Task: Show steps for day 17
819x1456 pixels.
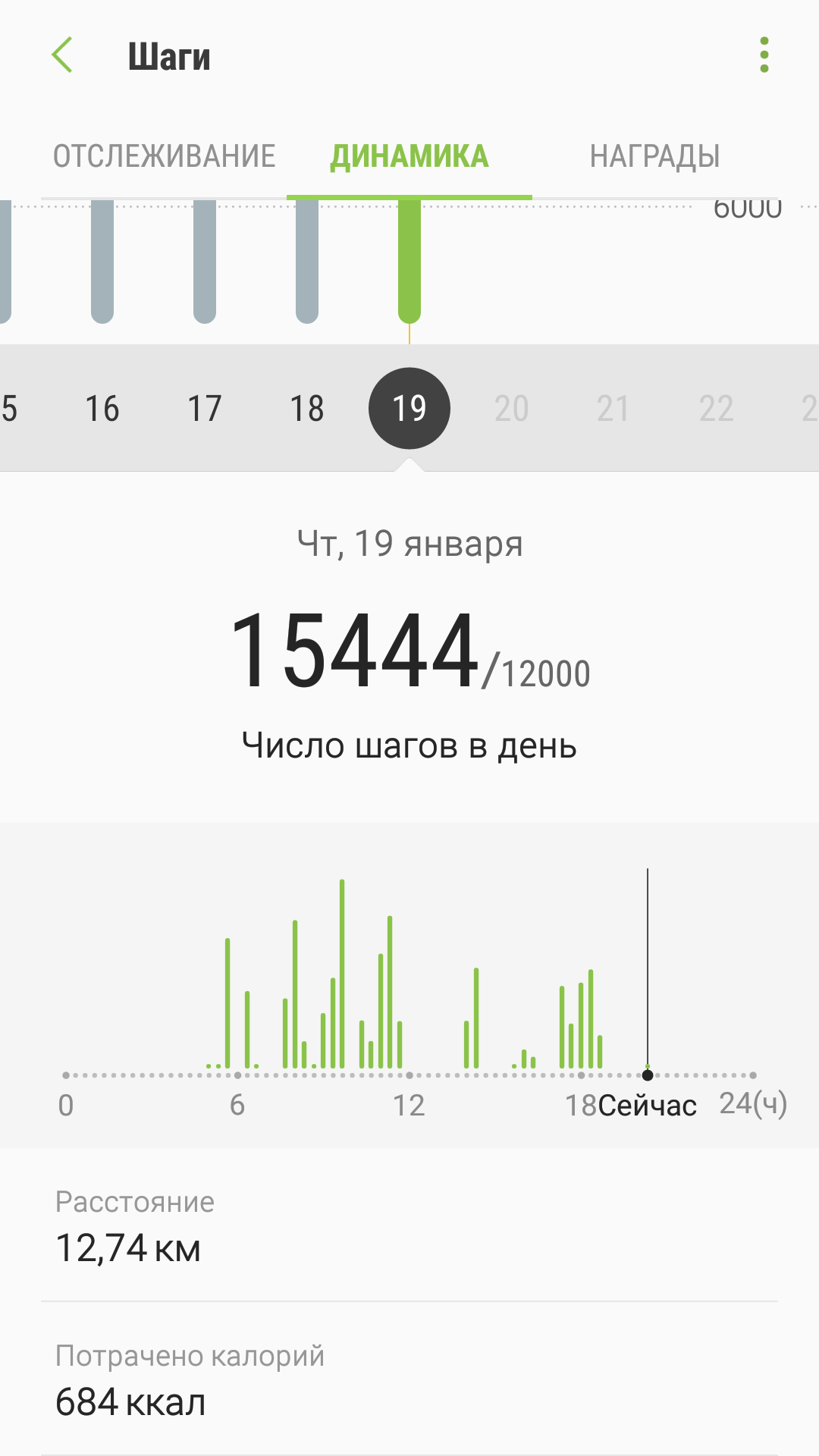Action: point(205,409)
